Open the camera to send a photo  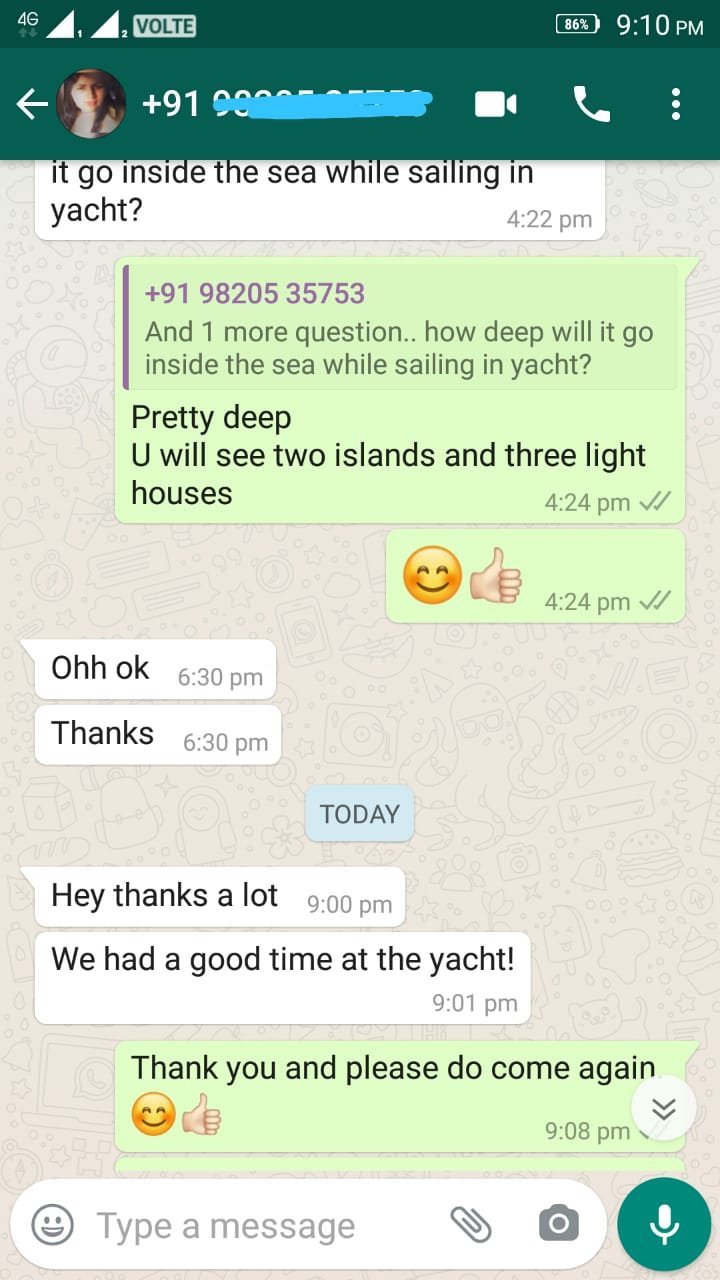tap(558, 1224)
